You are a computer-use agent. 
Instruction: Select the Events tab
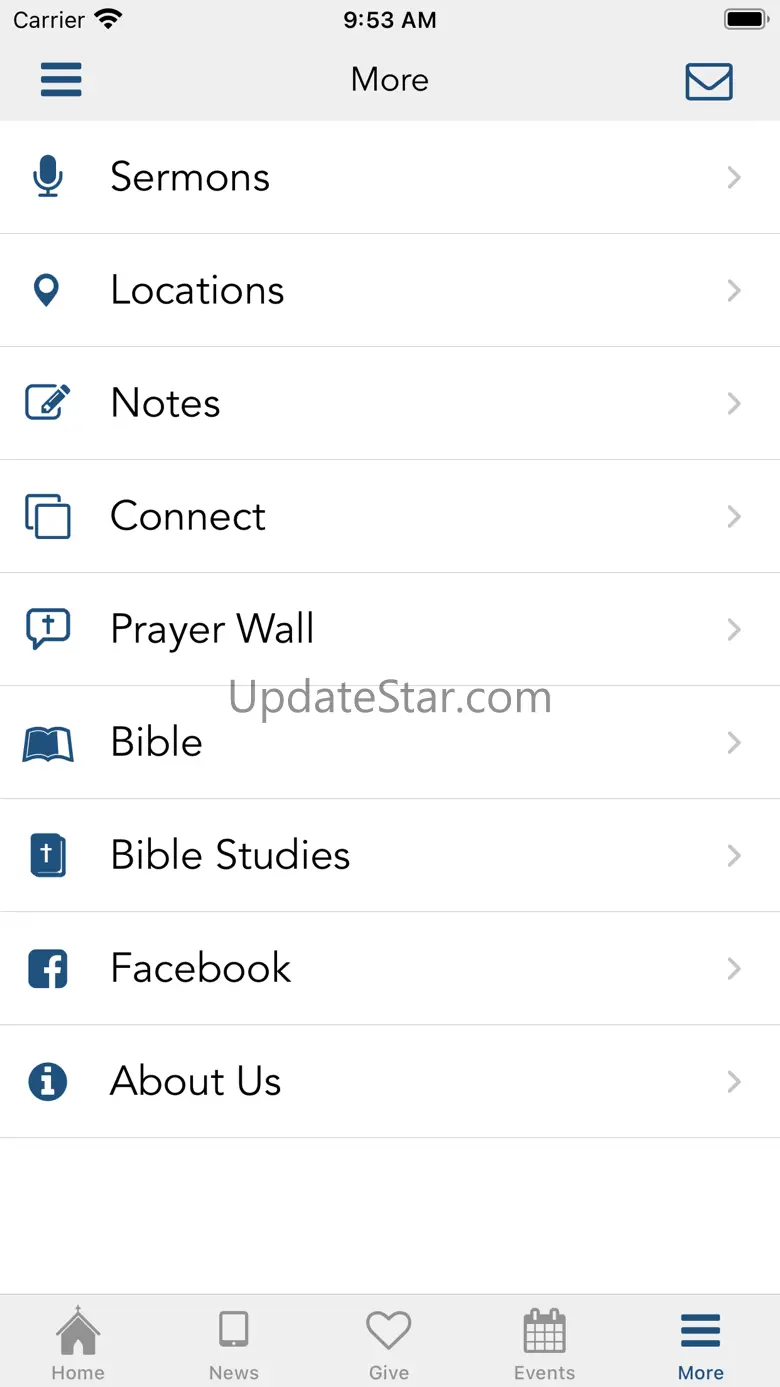[x=544, y=1343]
